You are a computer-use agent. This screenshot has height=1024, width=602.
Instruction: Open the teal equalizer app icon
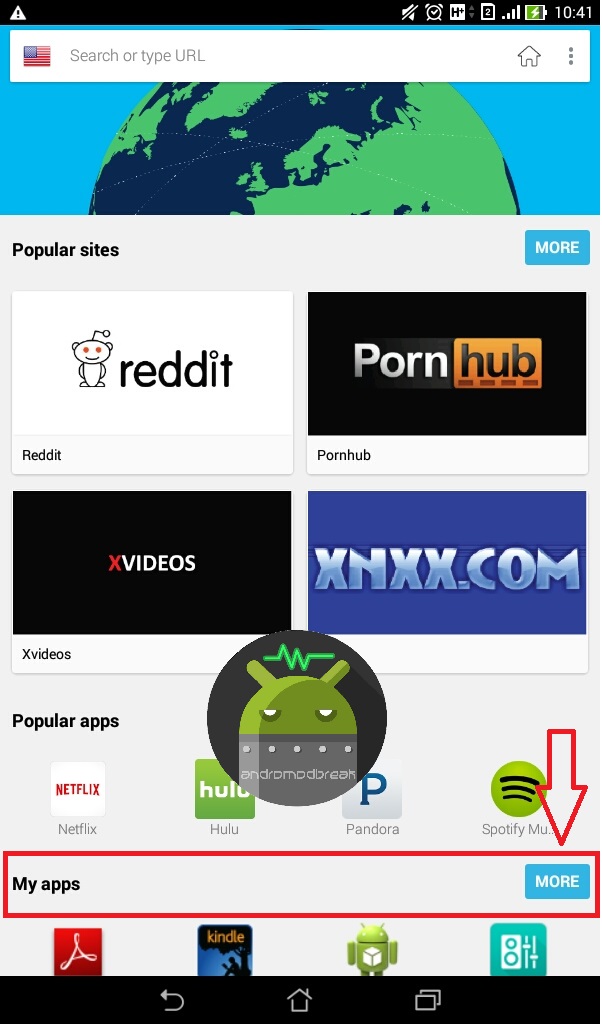(518, 950)
